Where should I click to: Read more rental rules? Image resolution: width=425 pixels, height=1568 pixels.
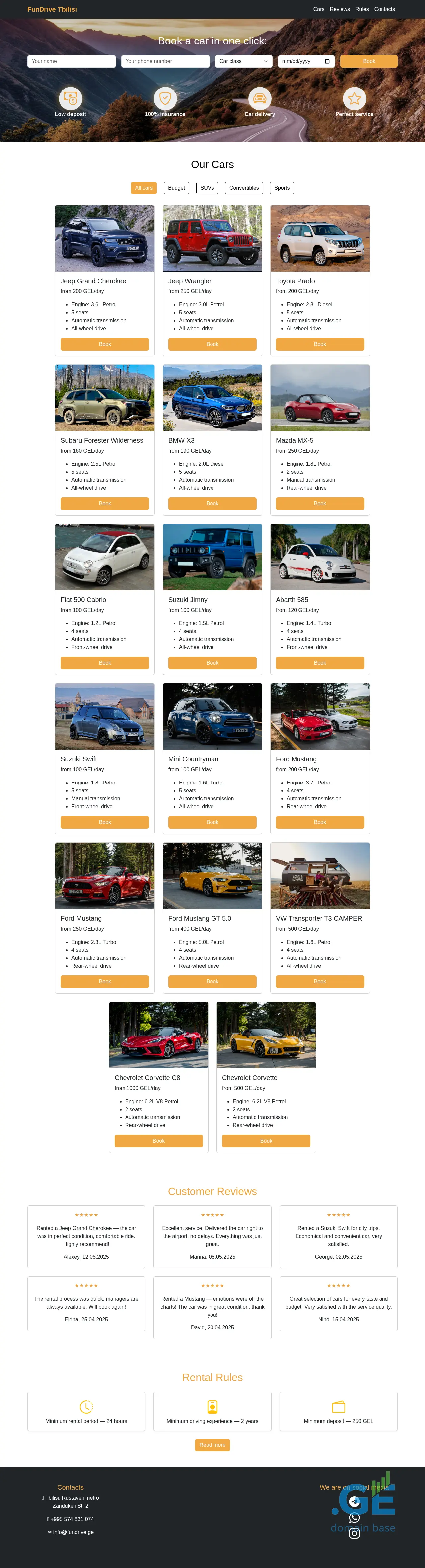click(x=212, y=1445)
